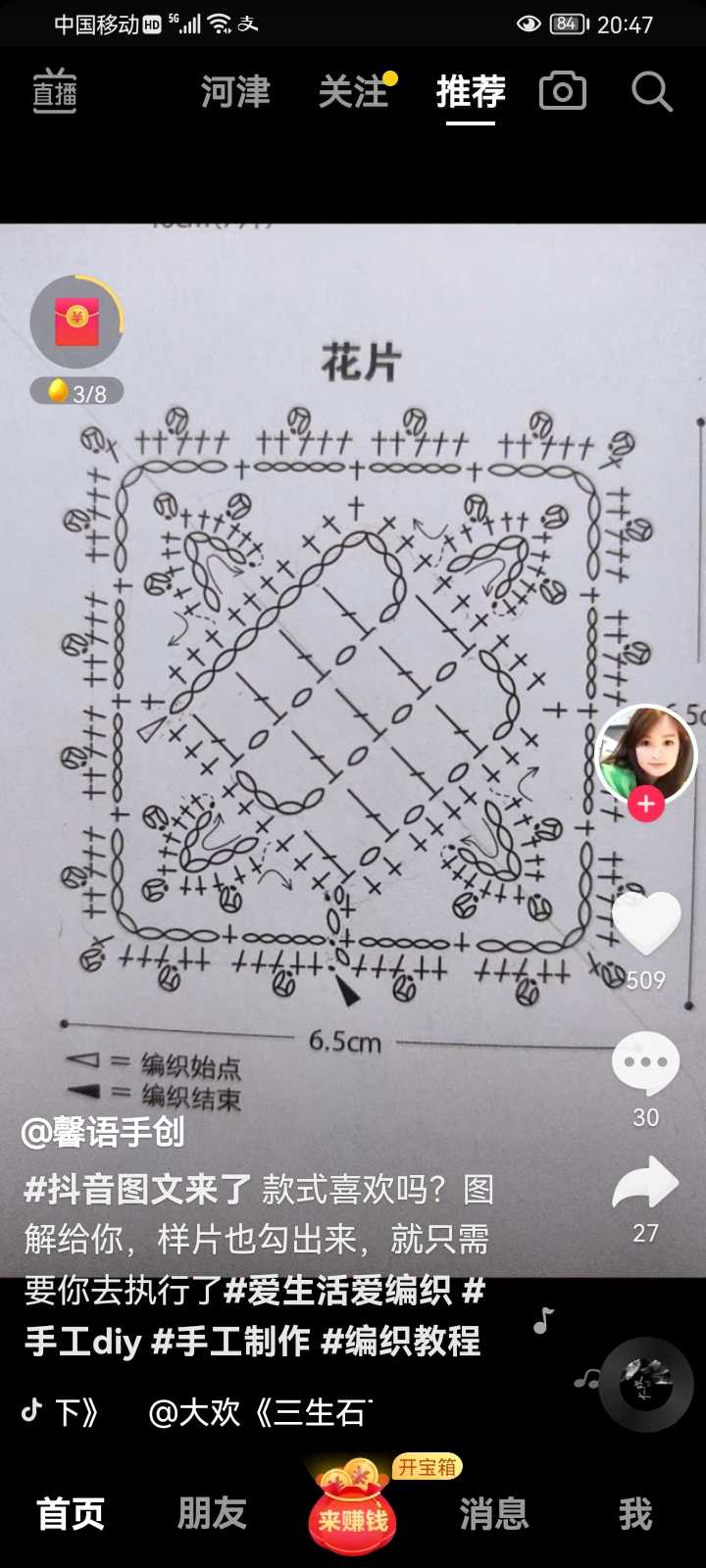This screenshot has width=706, height=1568.
Task: Switch to the 河津 tab
Action: 235,92
